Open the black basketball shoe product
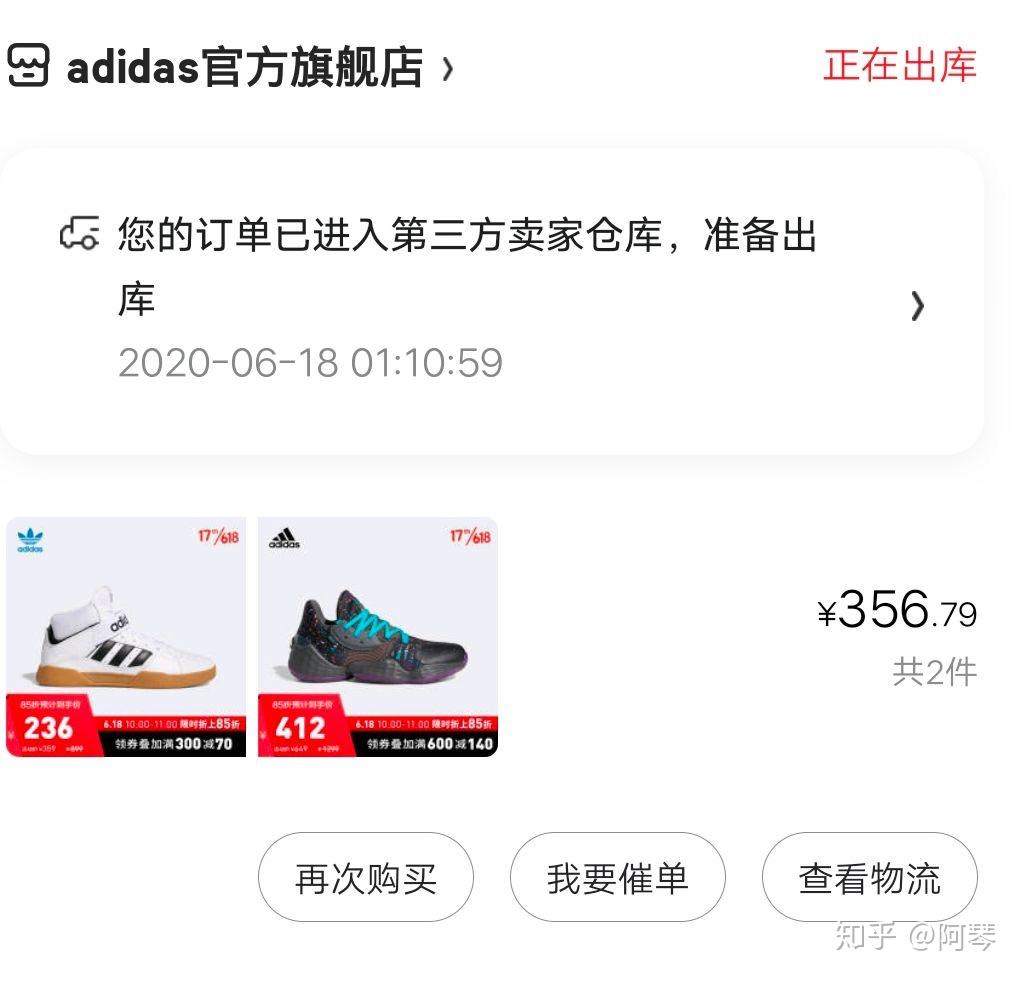Viewport: 1022px width, 981px height. (x=377, y=636)
